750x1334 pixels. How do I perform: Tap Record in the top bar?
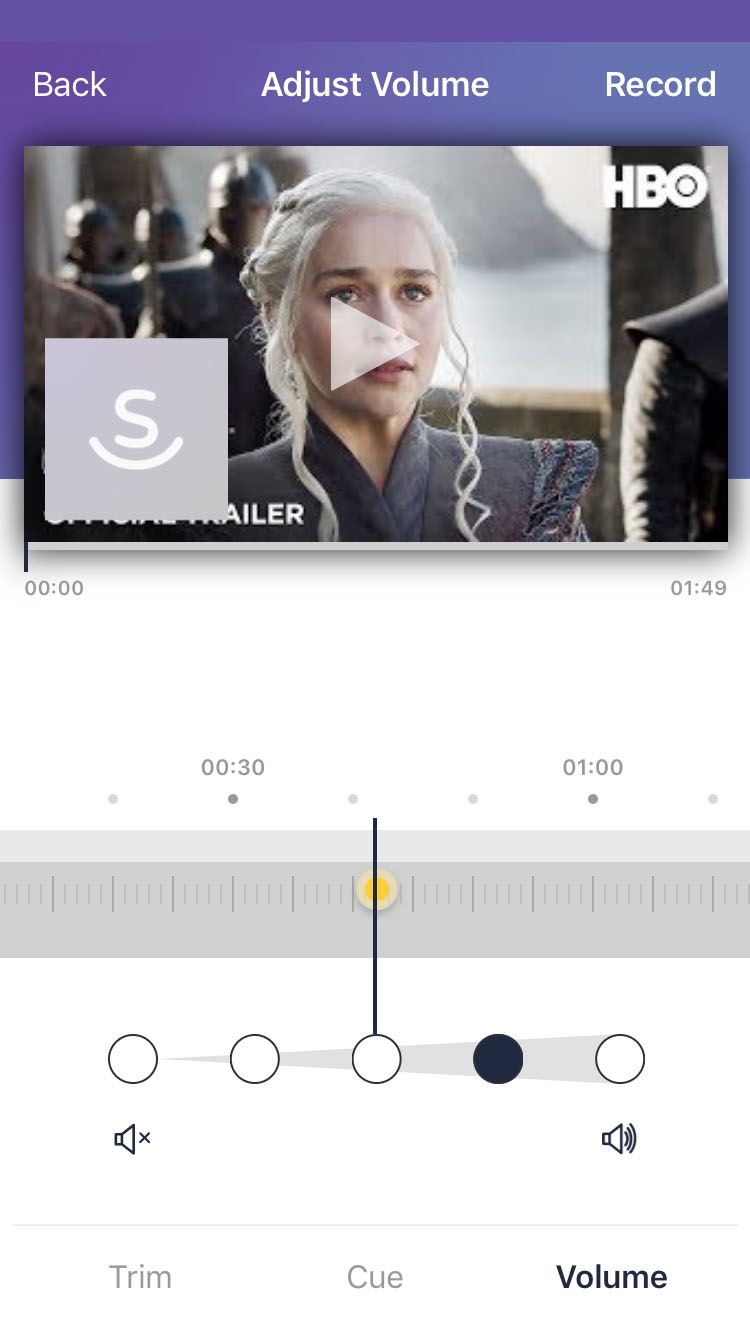tap(660, 85)
